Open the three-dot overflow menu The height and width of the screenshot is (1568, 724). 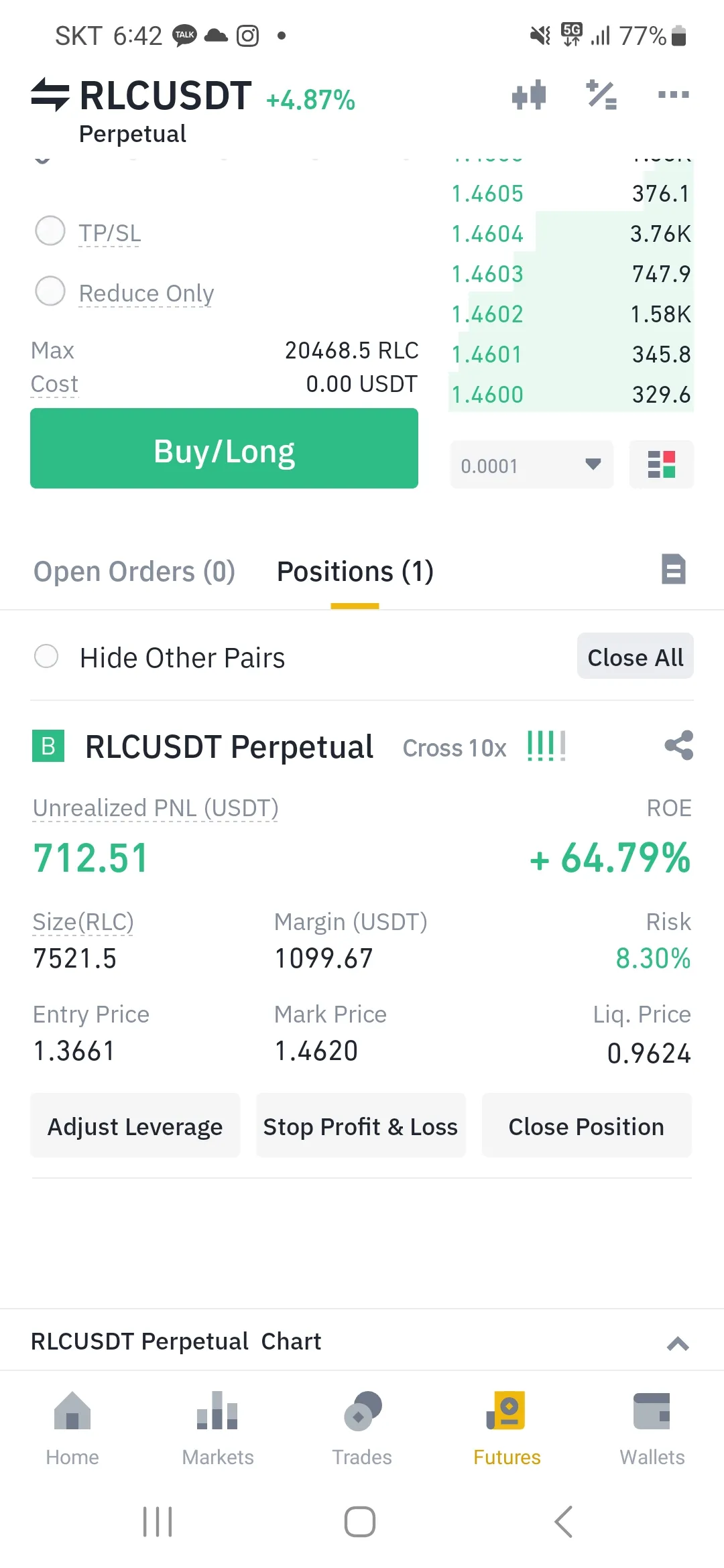[x=673, y=95]
